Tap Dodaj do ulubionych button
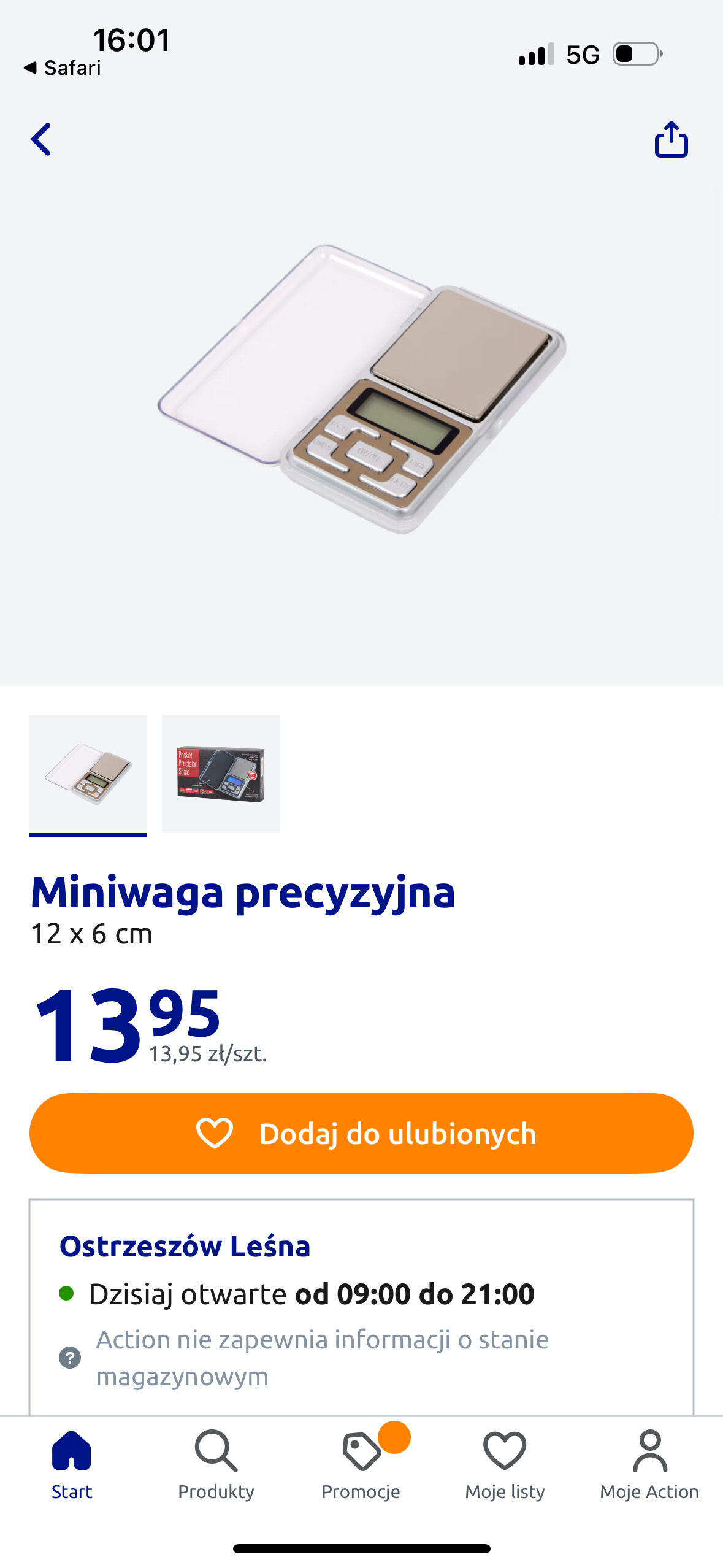Viewport: 723px width, 1568px height. point(361,1132)
